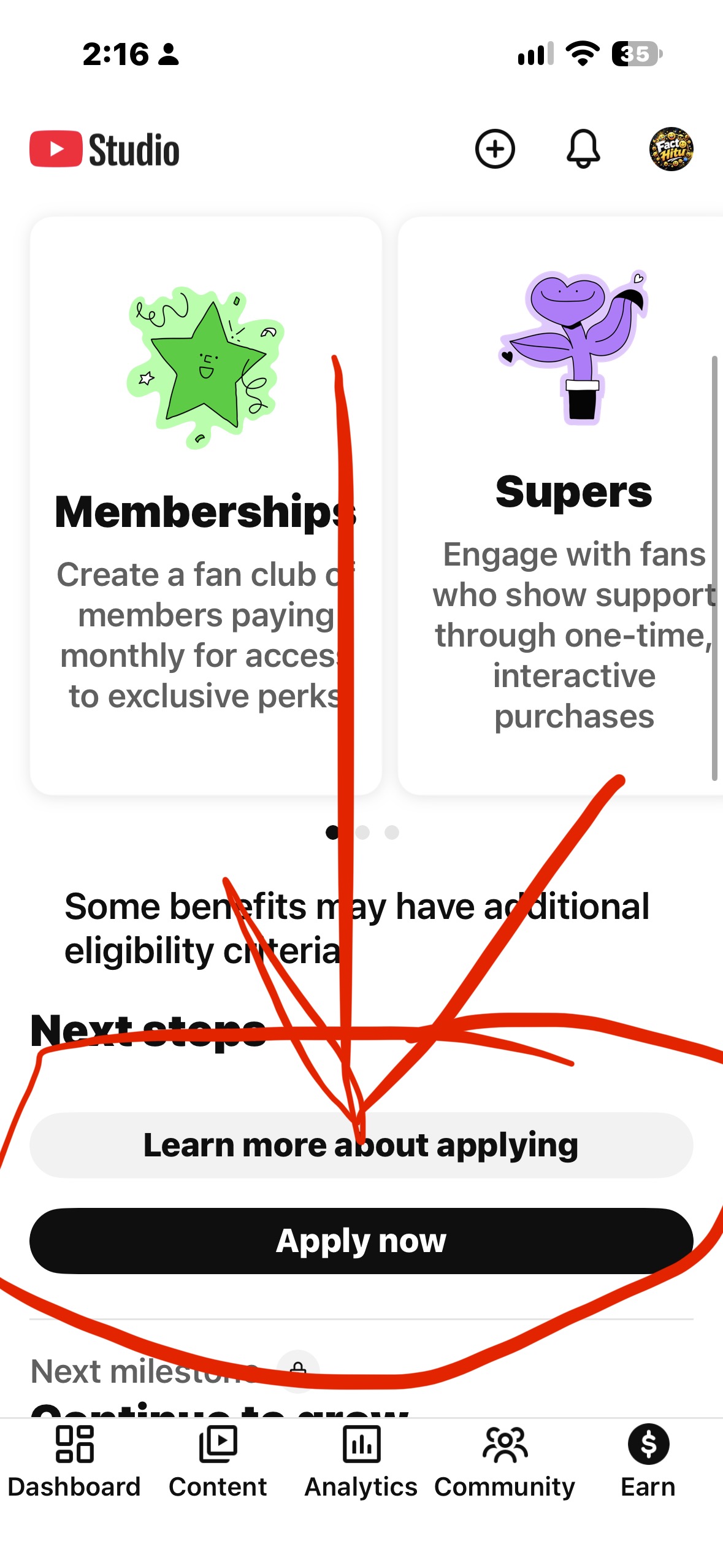The height and width of the screenshot is (1568, 723).
Task: Open the Supers card
Action: [560, 505]
